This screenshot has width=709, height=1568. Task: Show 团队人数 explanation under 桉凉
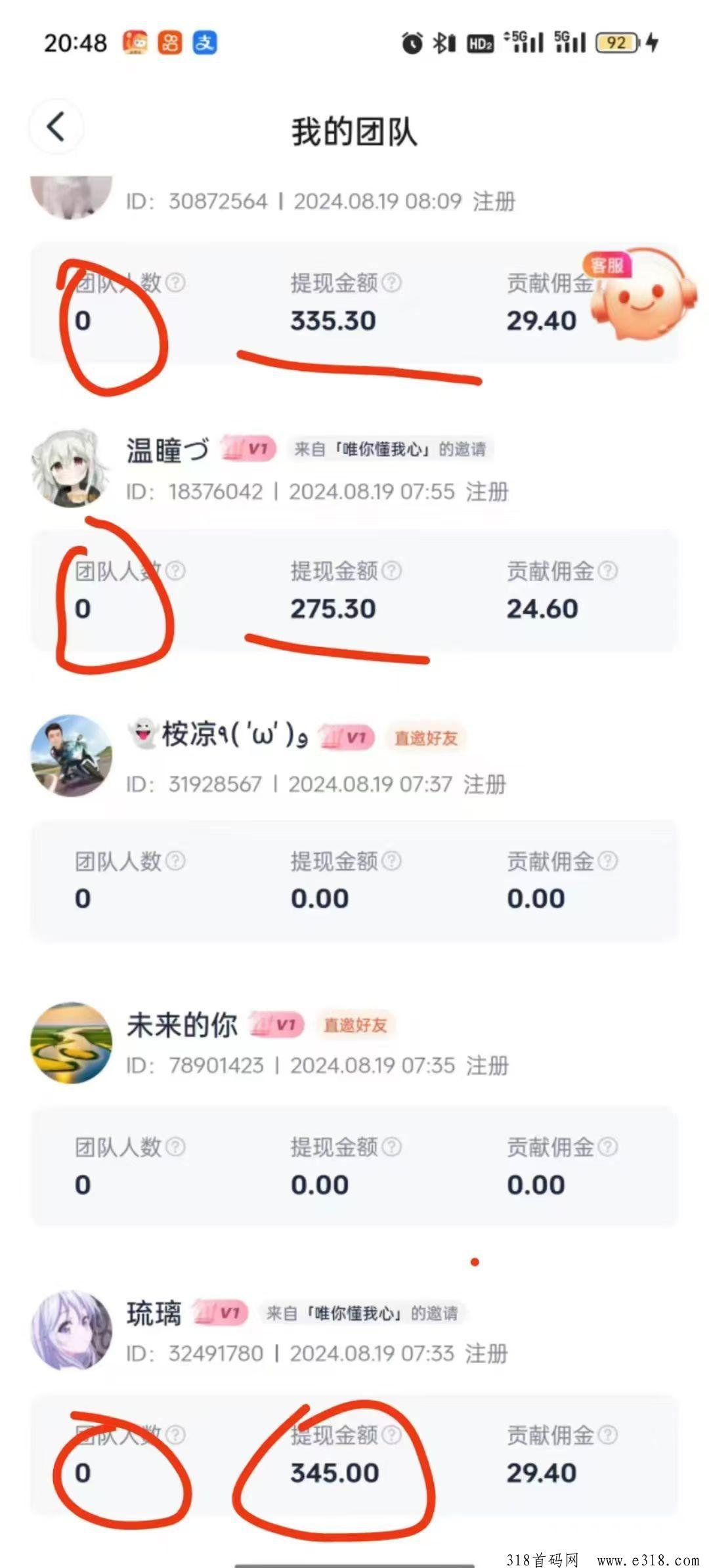[175, 860]
